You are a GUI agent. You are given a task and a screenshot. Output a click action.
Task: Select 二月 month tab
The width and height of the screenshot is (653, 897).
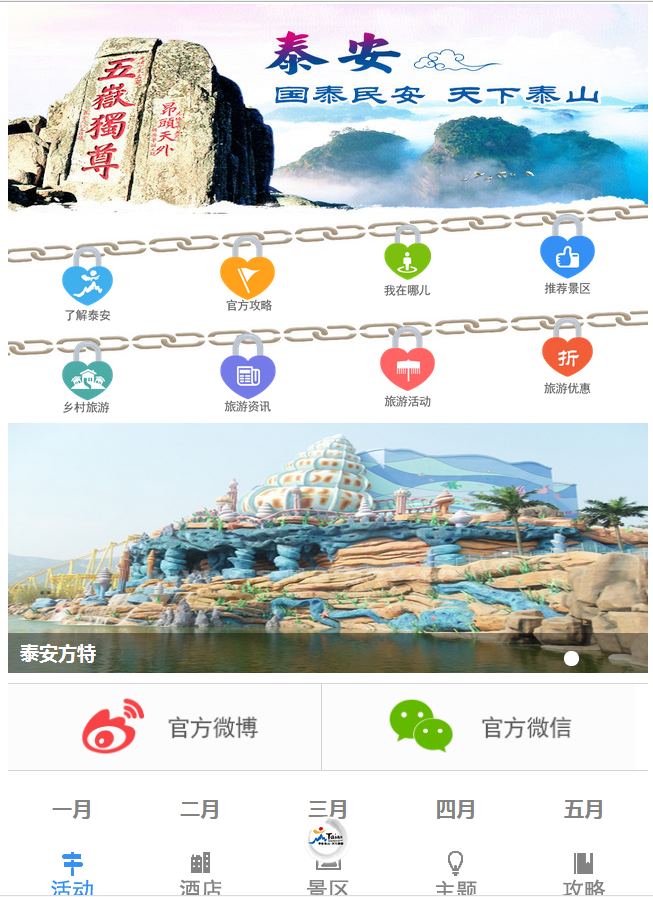click(200, 809)
